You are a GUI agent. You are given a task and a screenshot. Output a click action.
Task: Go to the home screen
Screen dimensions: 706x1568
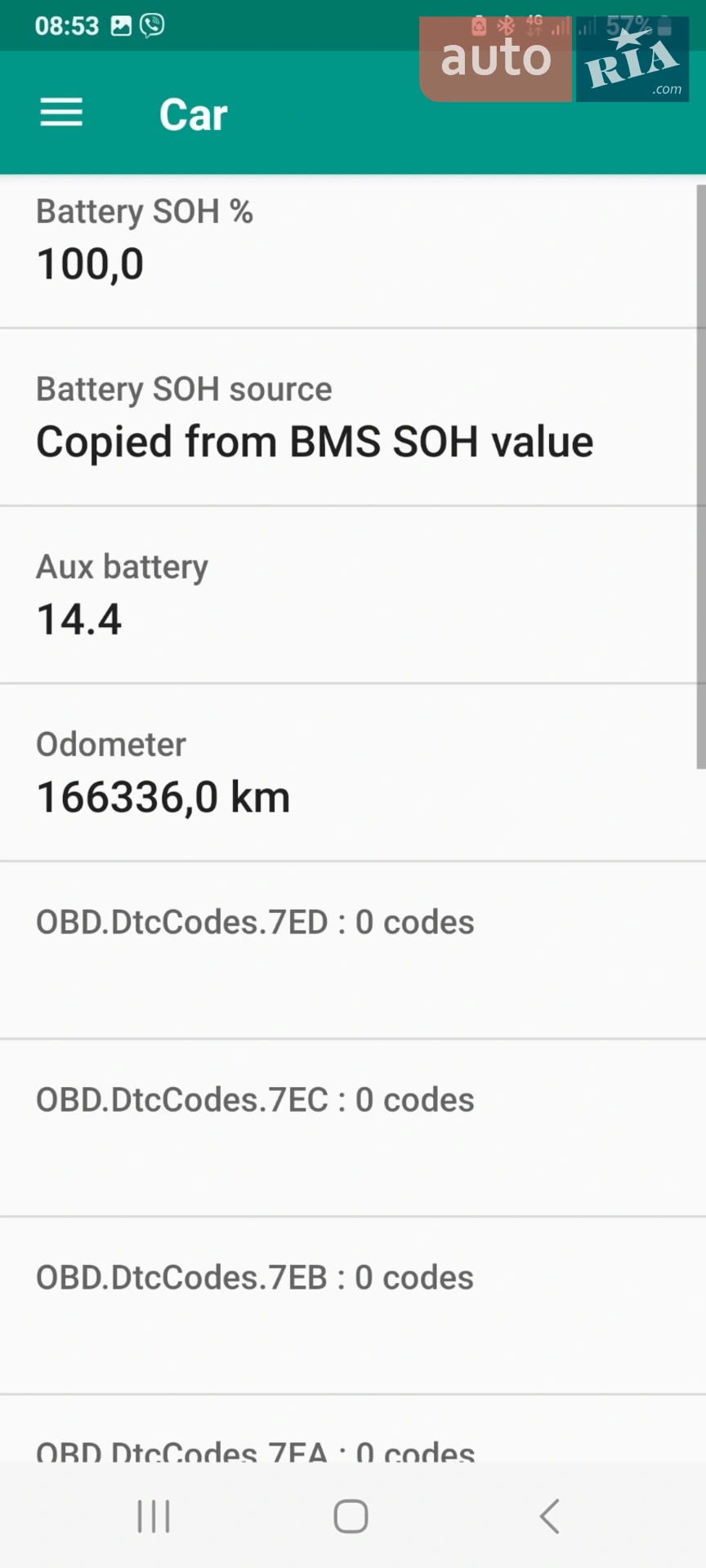(351, 1516)
